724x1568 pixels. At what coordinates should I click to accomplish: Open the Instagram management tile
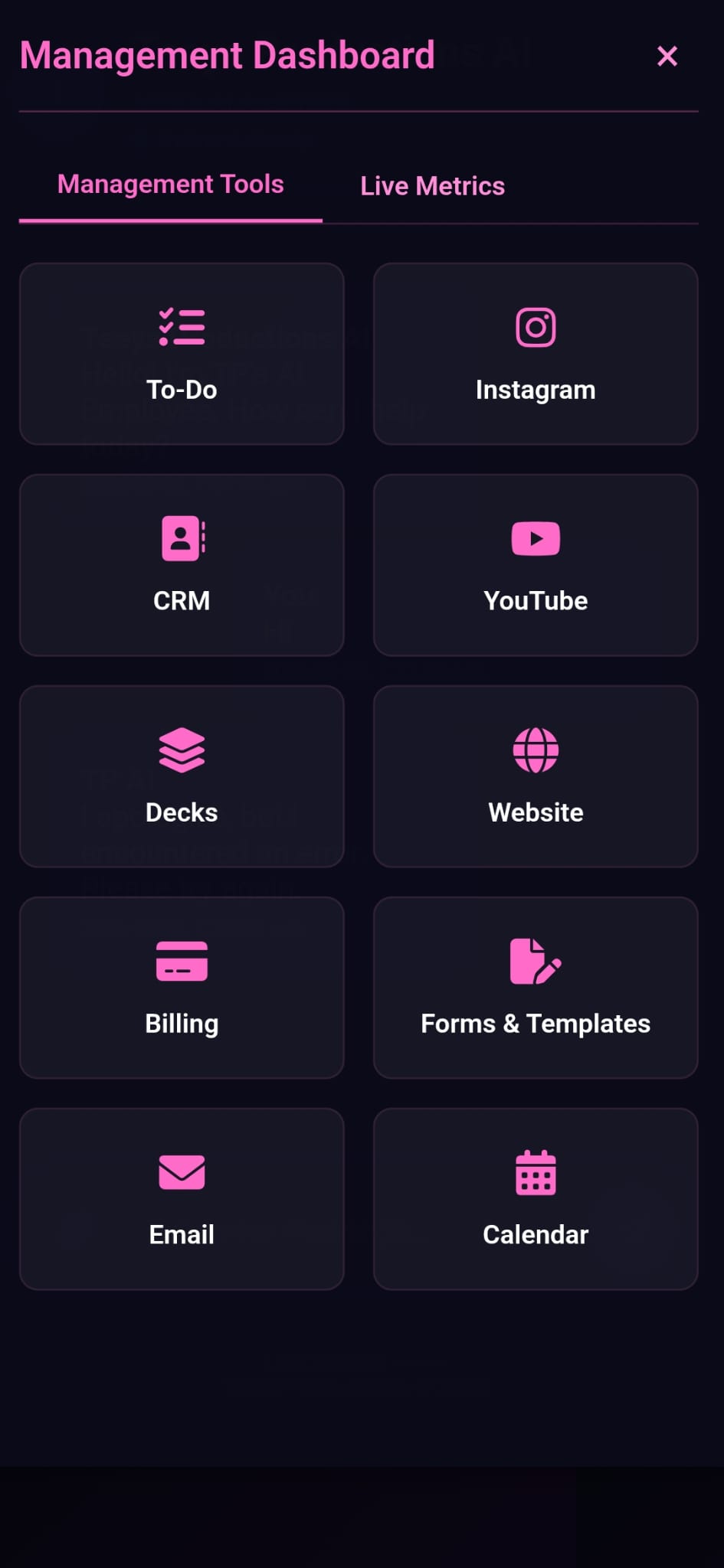coord(535,353)
